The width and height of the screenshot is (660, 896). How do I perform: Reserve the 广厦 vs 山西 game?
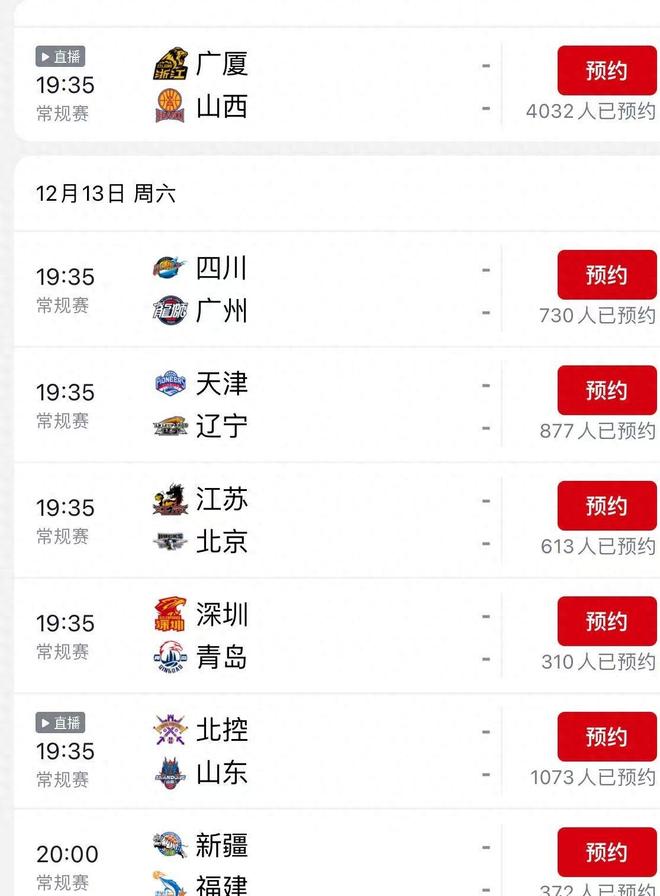coord(606,71)
